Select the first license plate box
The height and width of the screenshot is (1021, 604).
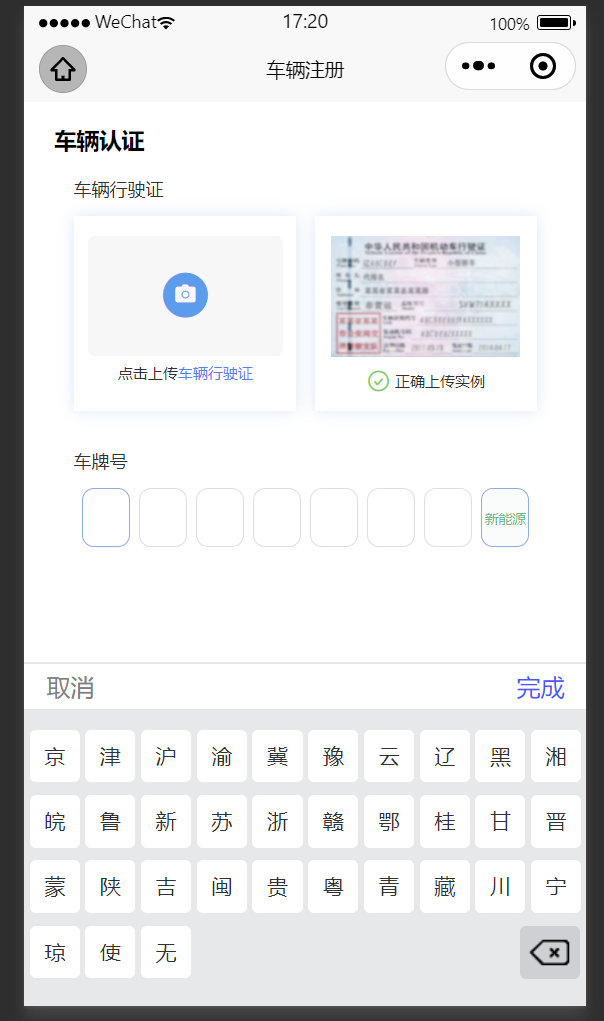106,518
